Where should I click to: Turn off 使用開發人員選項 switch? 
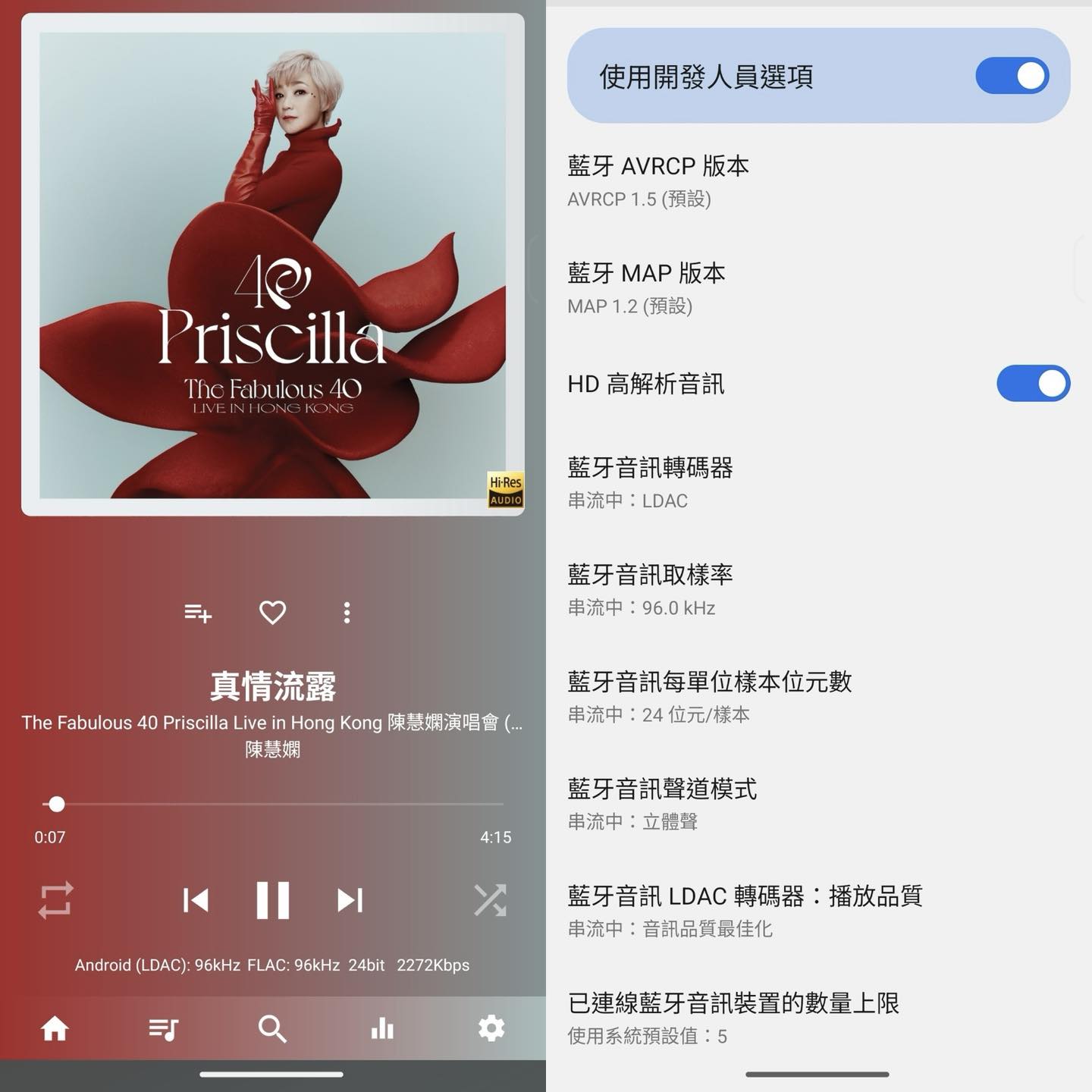[1012, 76]
